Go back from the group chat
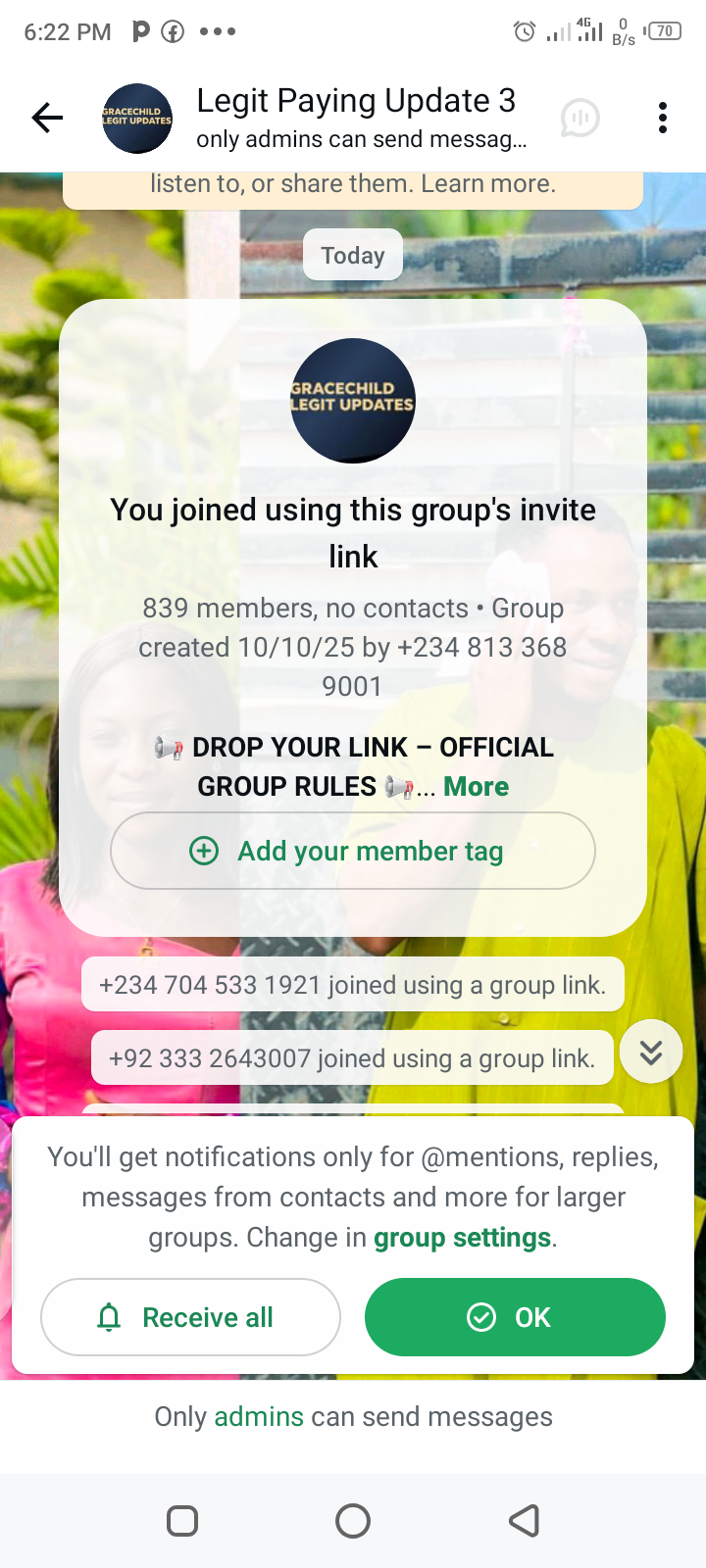The width and height of the screenshot is (706, 1568). point(47,119)
